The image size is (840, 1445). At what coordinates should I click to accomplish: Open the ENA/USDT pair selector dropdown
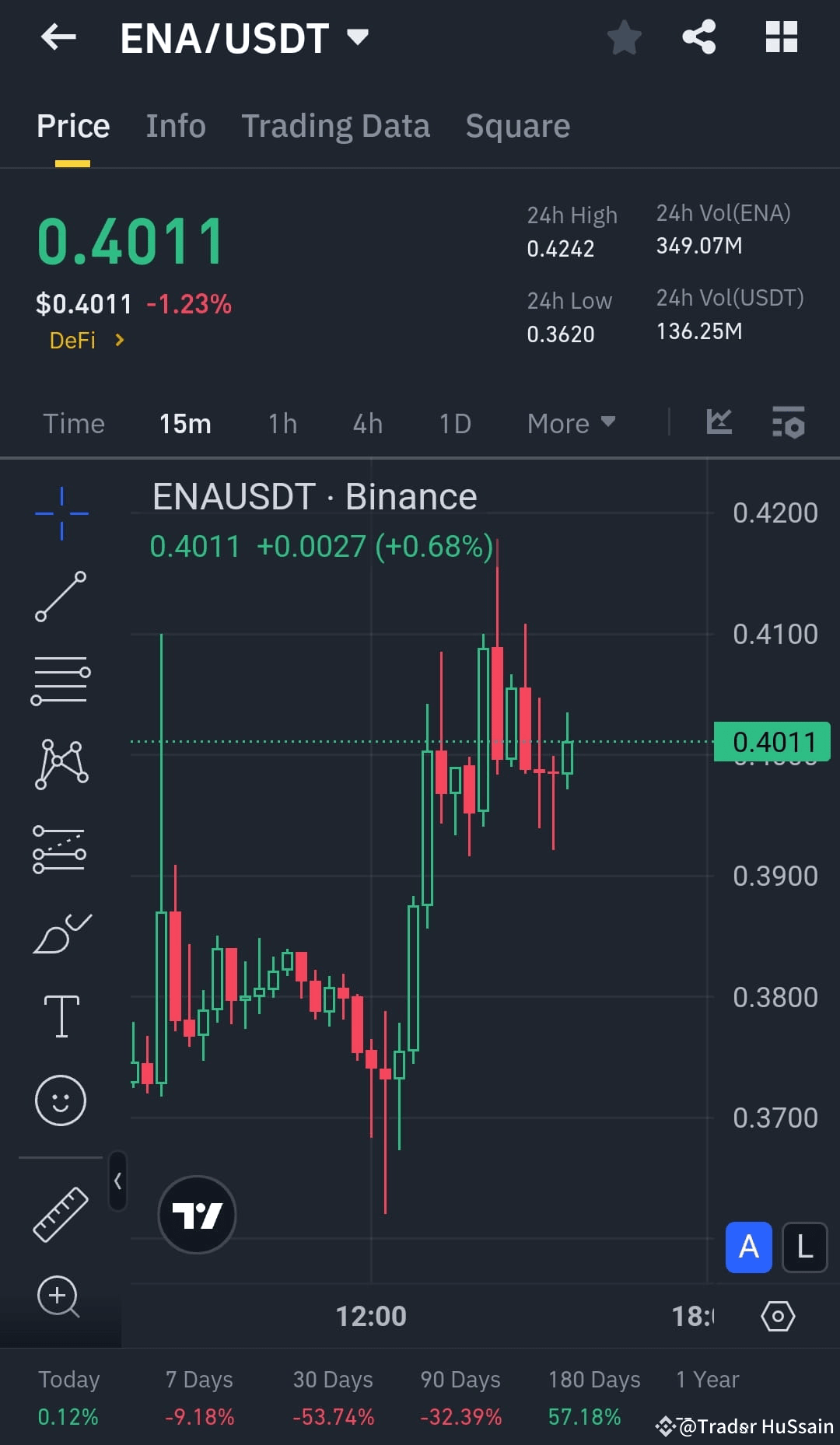click(x=357, y=37)
